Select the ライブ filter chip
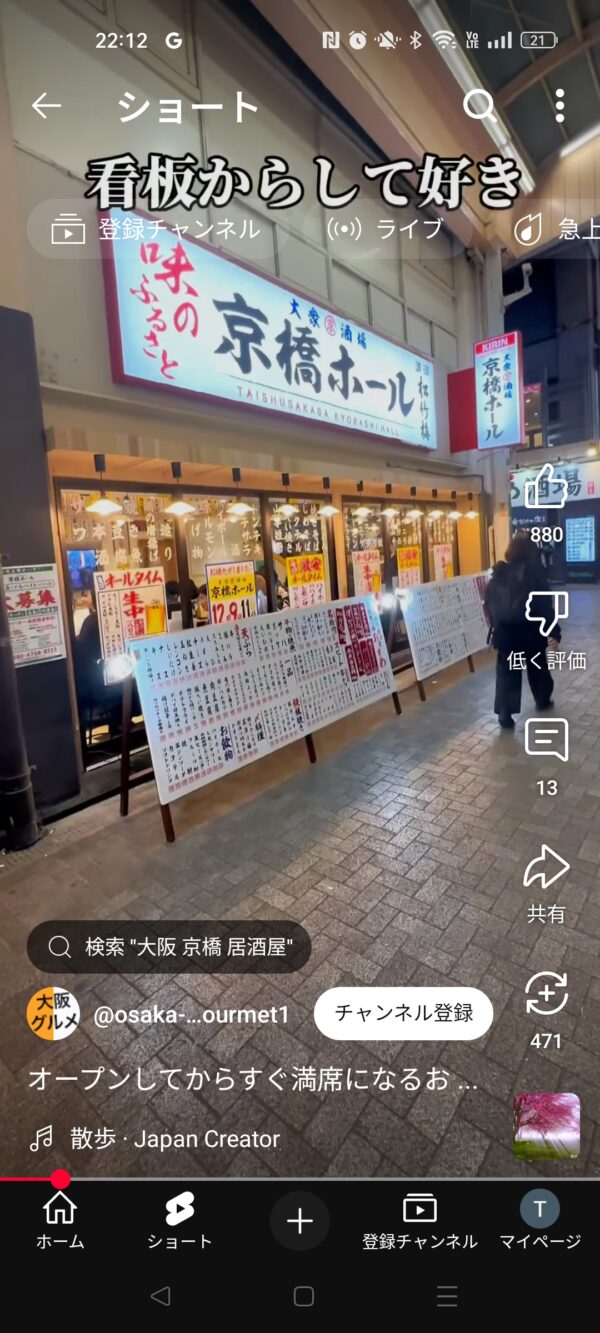 point(387,230)
